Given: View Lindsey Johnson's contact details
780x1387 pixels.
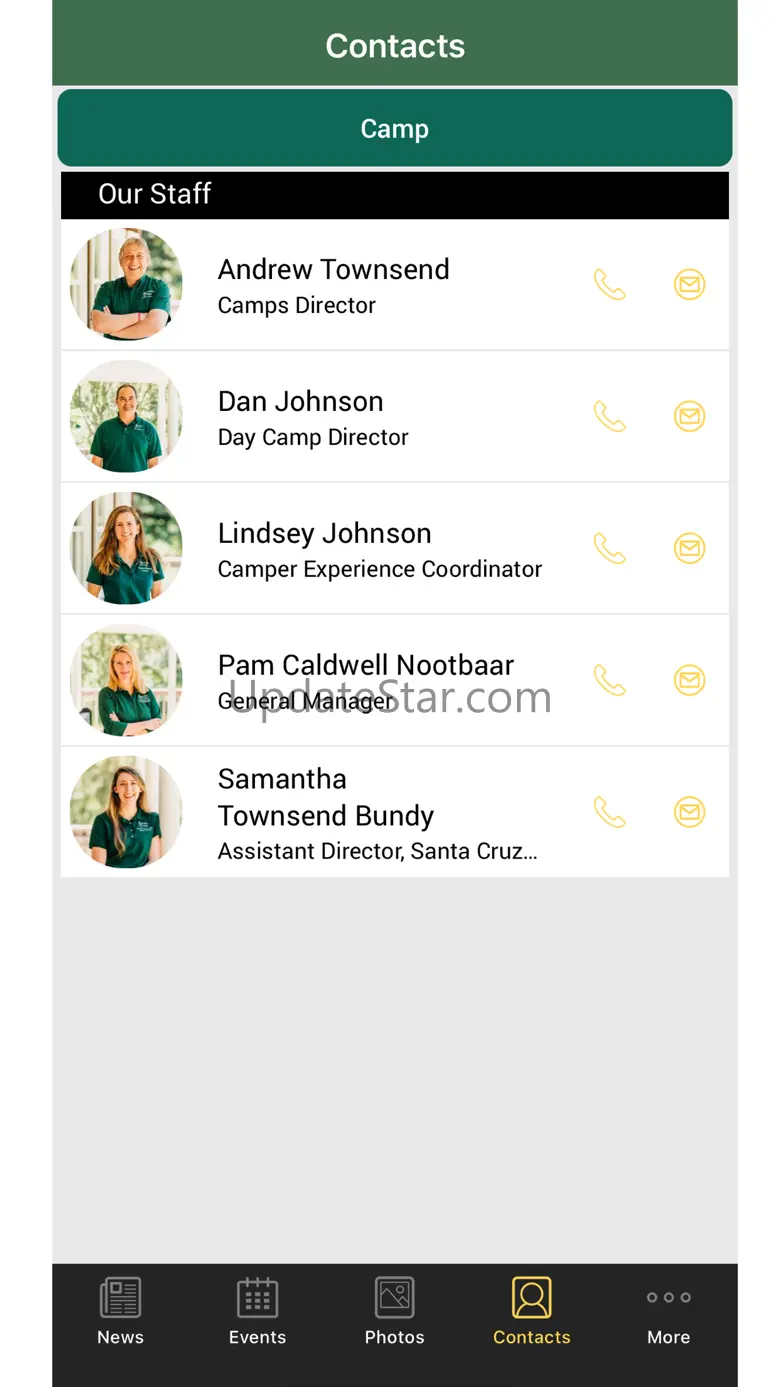Looking at the screenshot, I should point(379,548).
